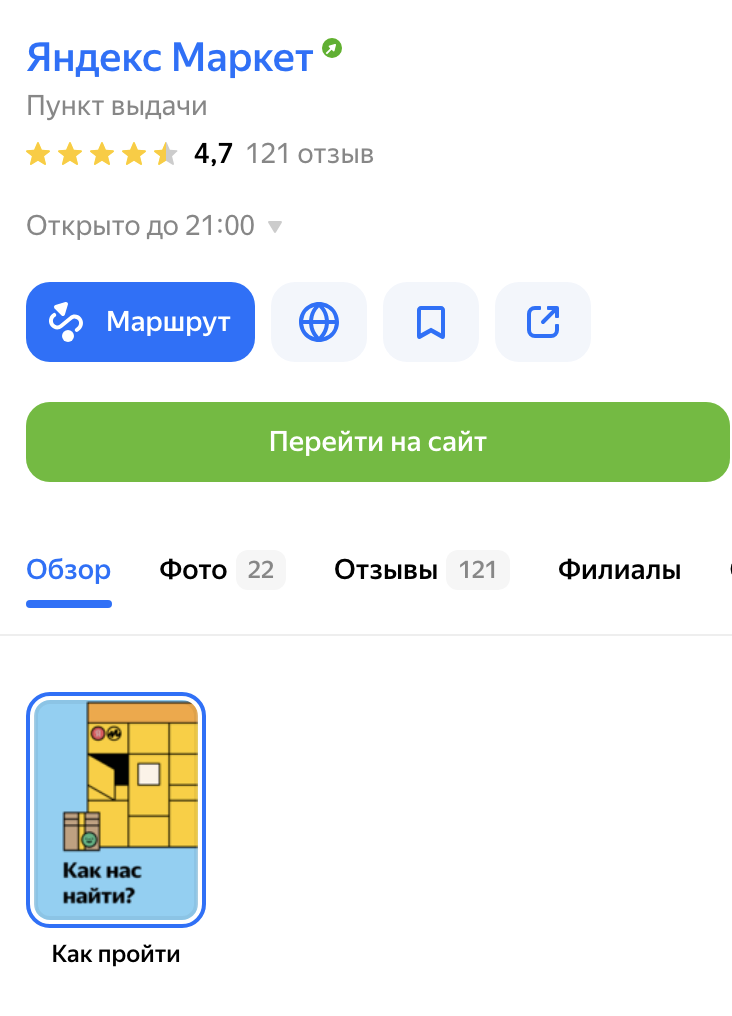This screenshot has width=732, height=1016.
Task: Switch to the Отзывы tab
Action: click(420, 571)
